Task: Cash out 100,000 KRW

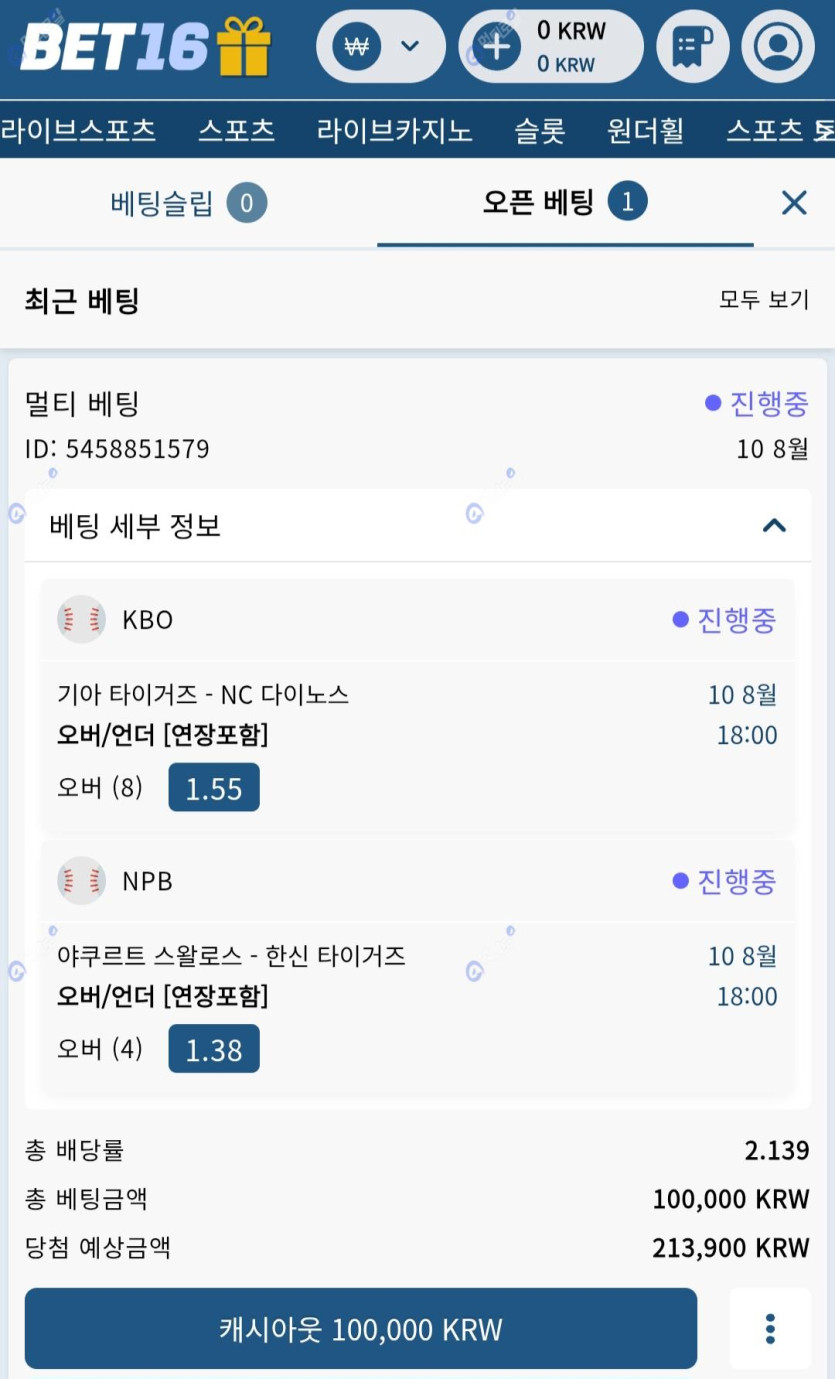Action: (x=361, y=1329)
